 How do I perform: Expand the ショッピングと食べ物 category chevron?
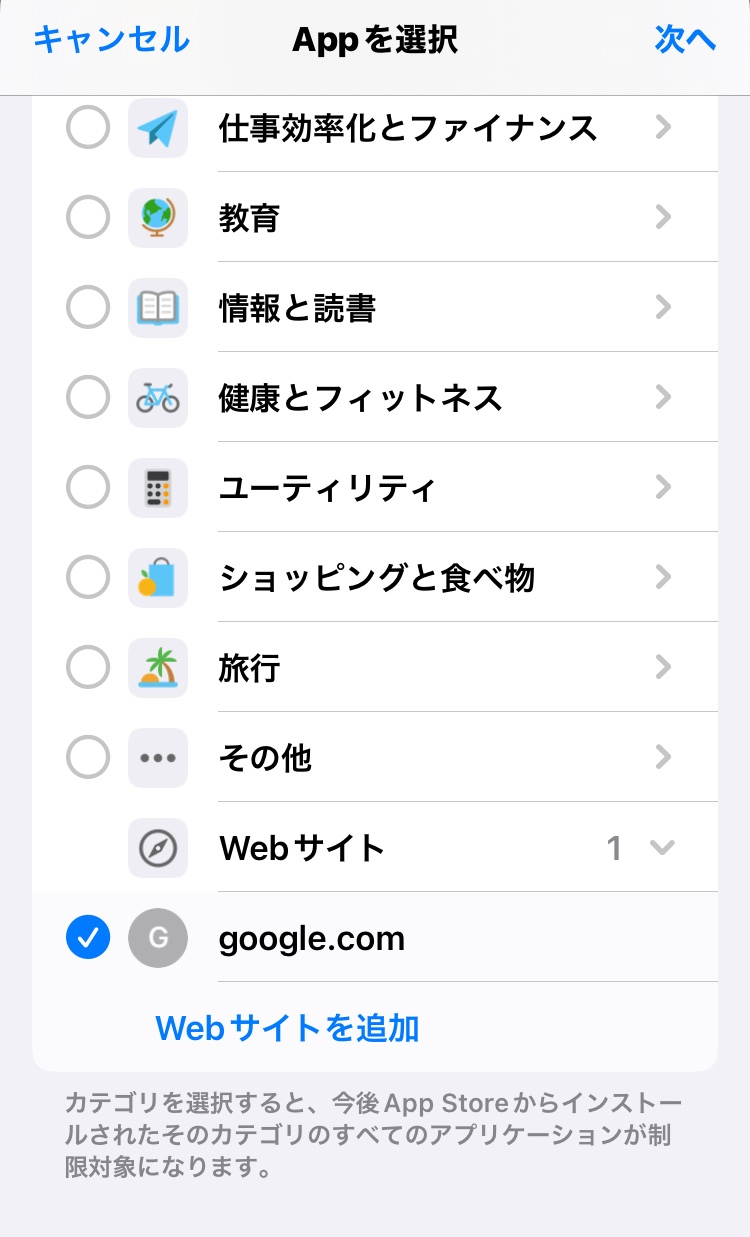coord(662,578)
